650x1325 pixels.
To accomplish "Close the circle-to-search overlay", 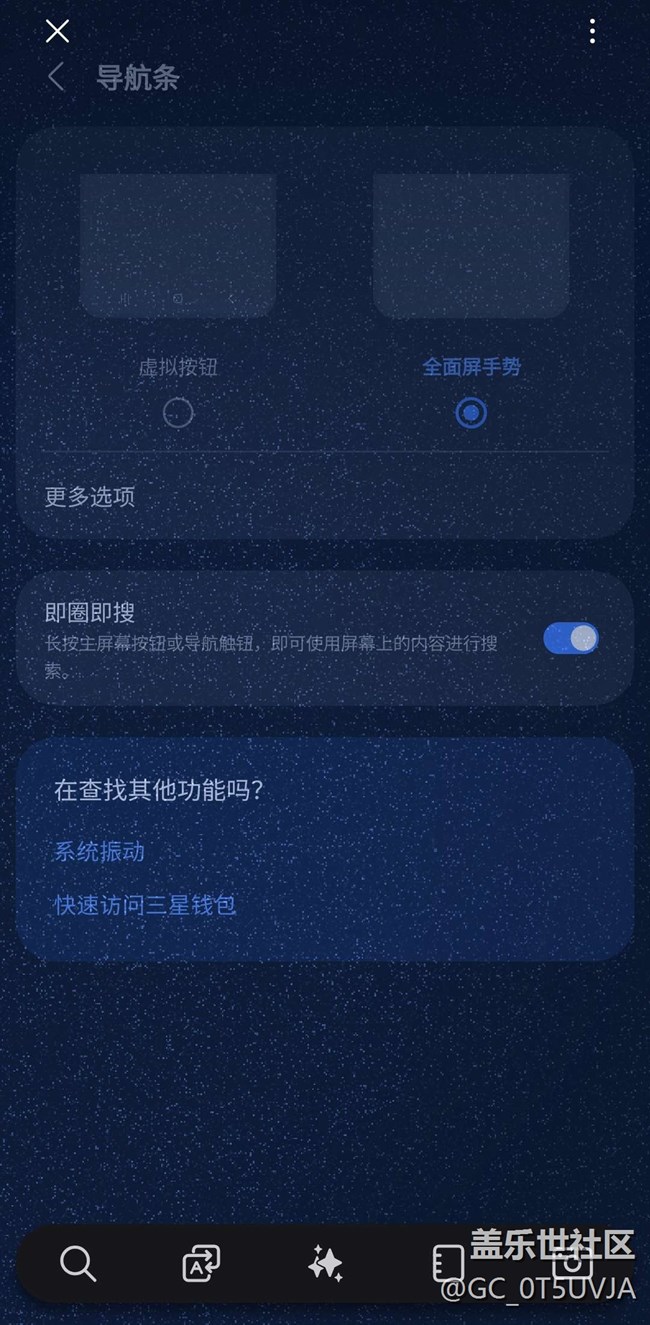I will [x=57, y=31].
